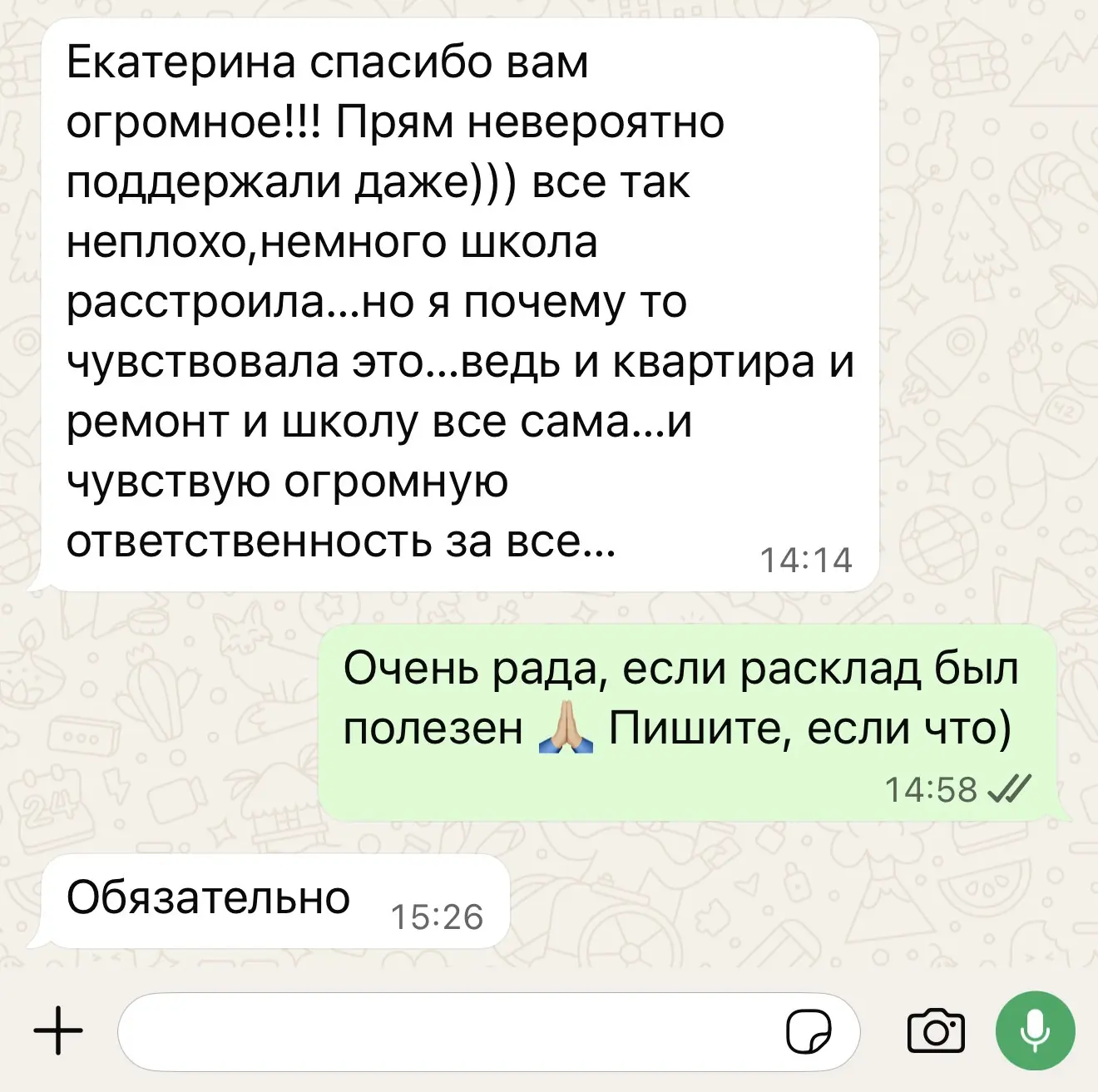The width and height of the screenshot is (1098, 1092).
Task: Open the sticker picker in message field
Action: pyautogui.click(x=809, y=1032)
